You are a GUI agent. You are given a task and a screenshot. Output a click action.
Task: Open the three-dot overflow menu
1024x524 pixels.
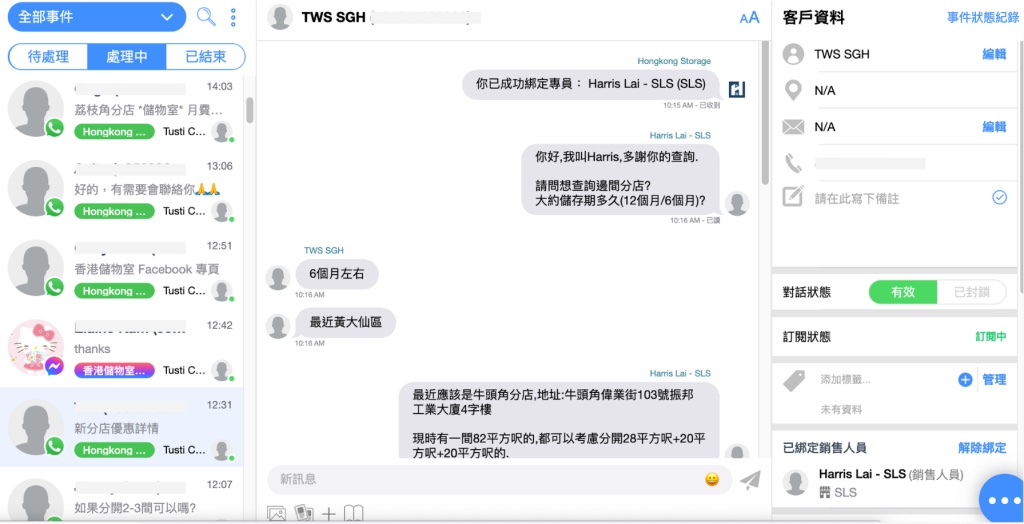coord(233,17)
